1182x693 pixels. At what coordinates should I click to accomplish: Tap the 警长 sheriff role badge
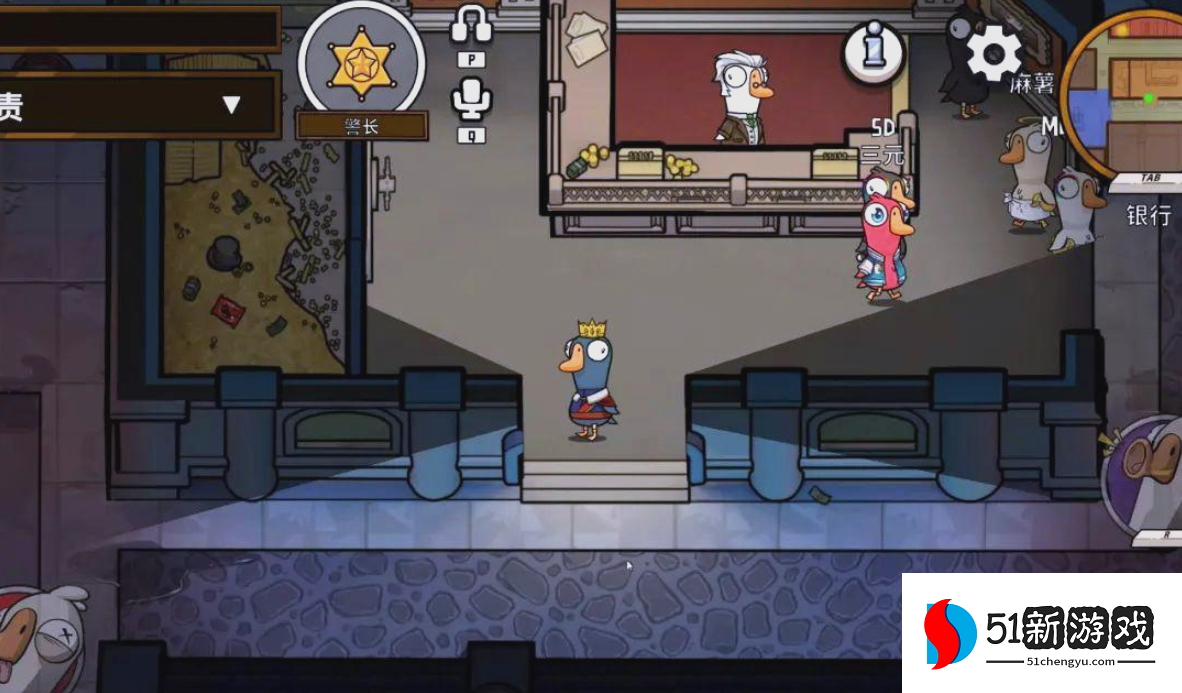[x=361, y=65]
